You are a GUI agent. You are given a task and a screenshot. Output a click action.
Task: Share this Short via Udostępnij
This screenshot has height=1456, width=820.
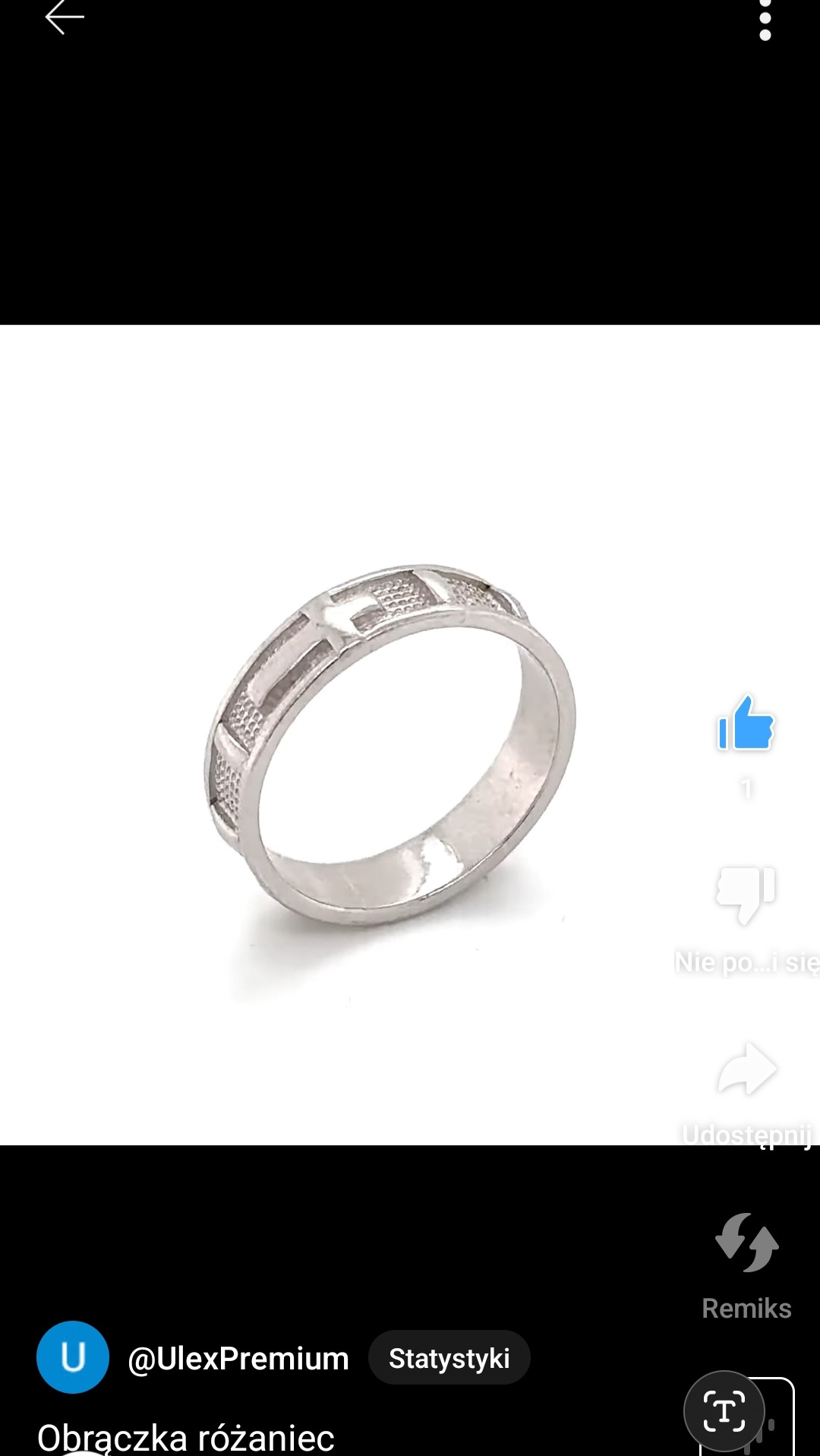tap(747, 1069)
